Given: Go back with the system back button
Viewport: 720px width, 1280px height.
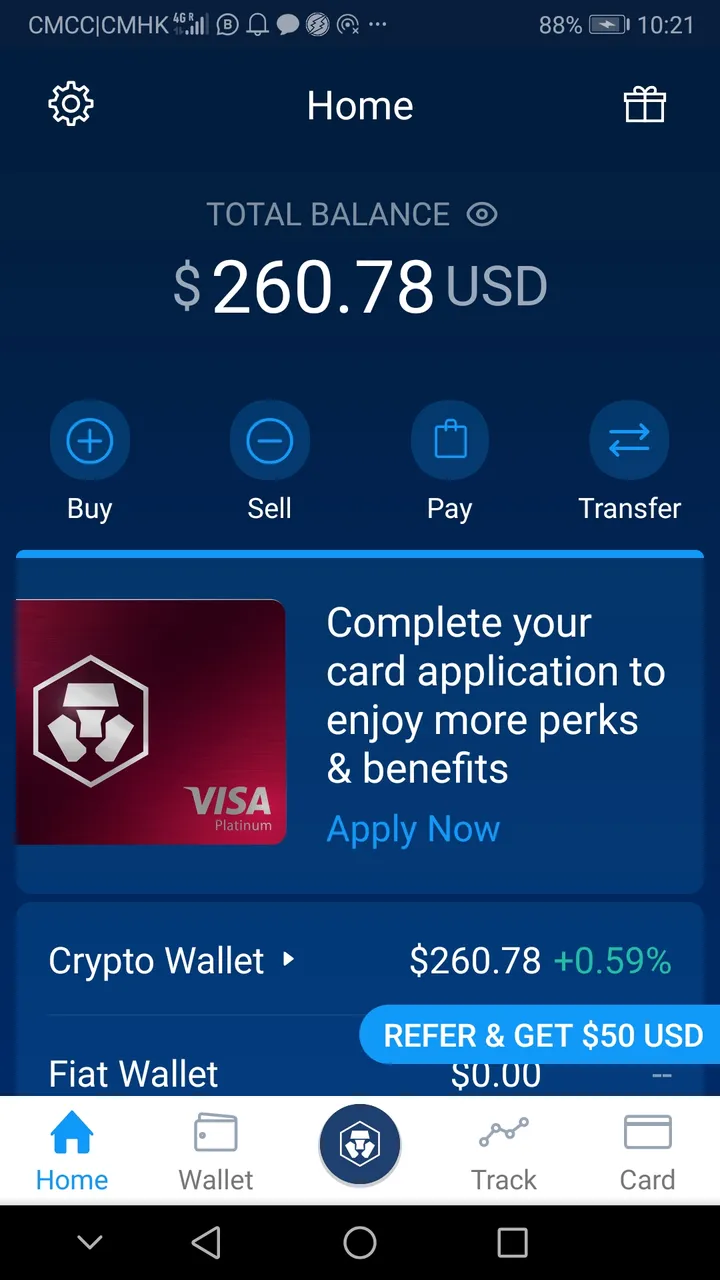Looking at the screenshot, I should [x=206, y=1243].
